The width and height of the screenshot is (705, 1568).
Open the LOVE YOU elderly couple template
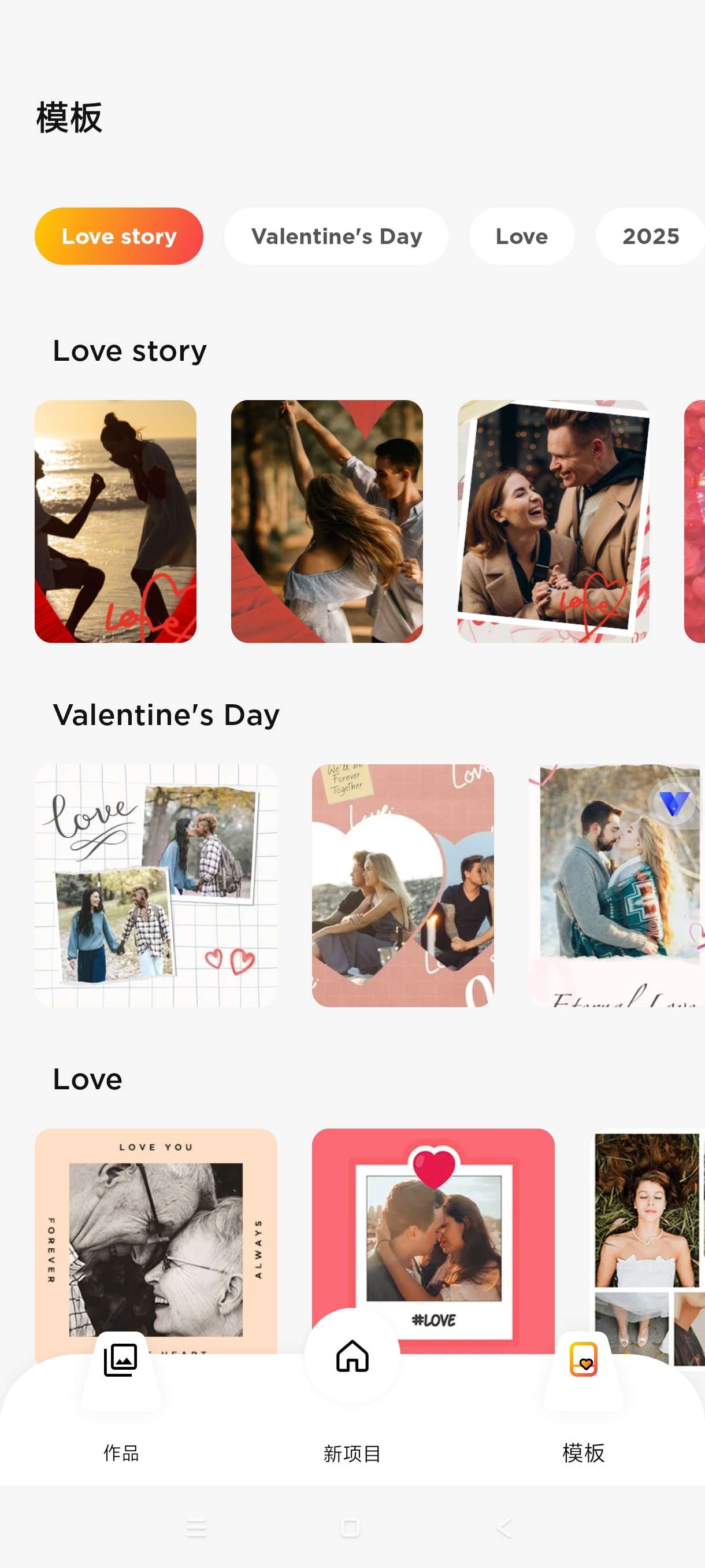(x=155, y=1236)
